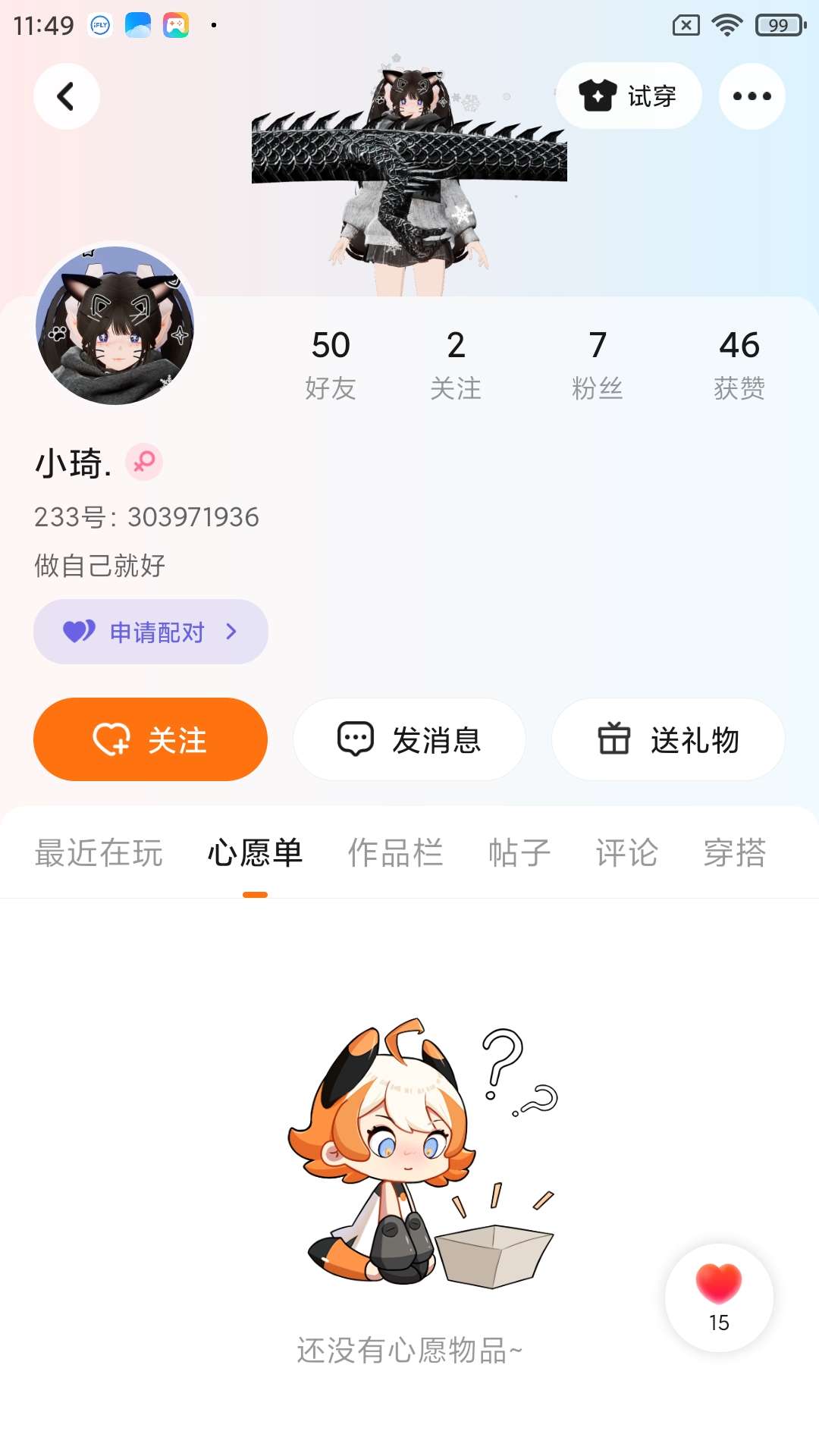Switch to the 最近在玩 tab
This screenshot has width=819, height=1456.
point(99,853)
